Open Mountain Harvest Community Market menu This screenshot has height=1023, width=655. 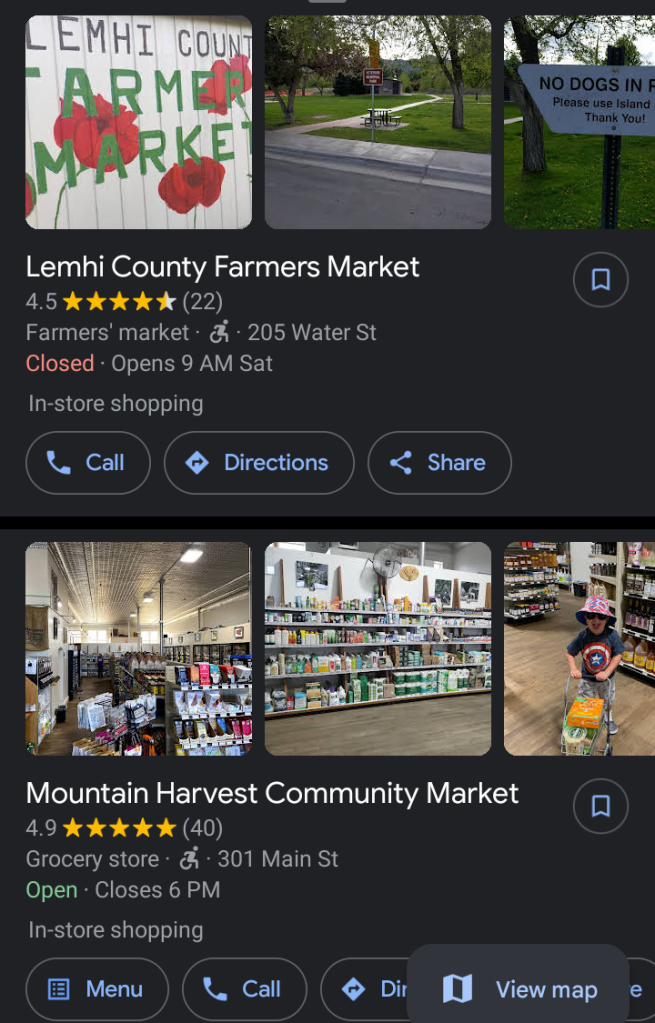tap(97, 989)
